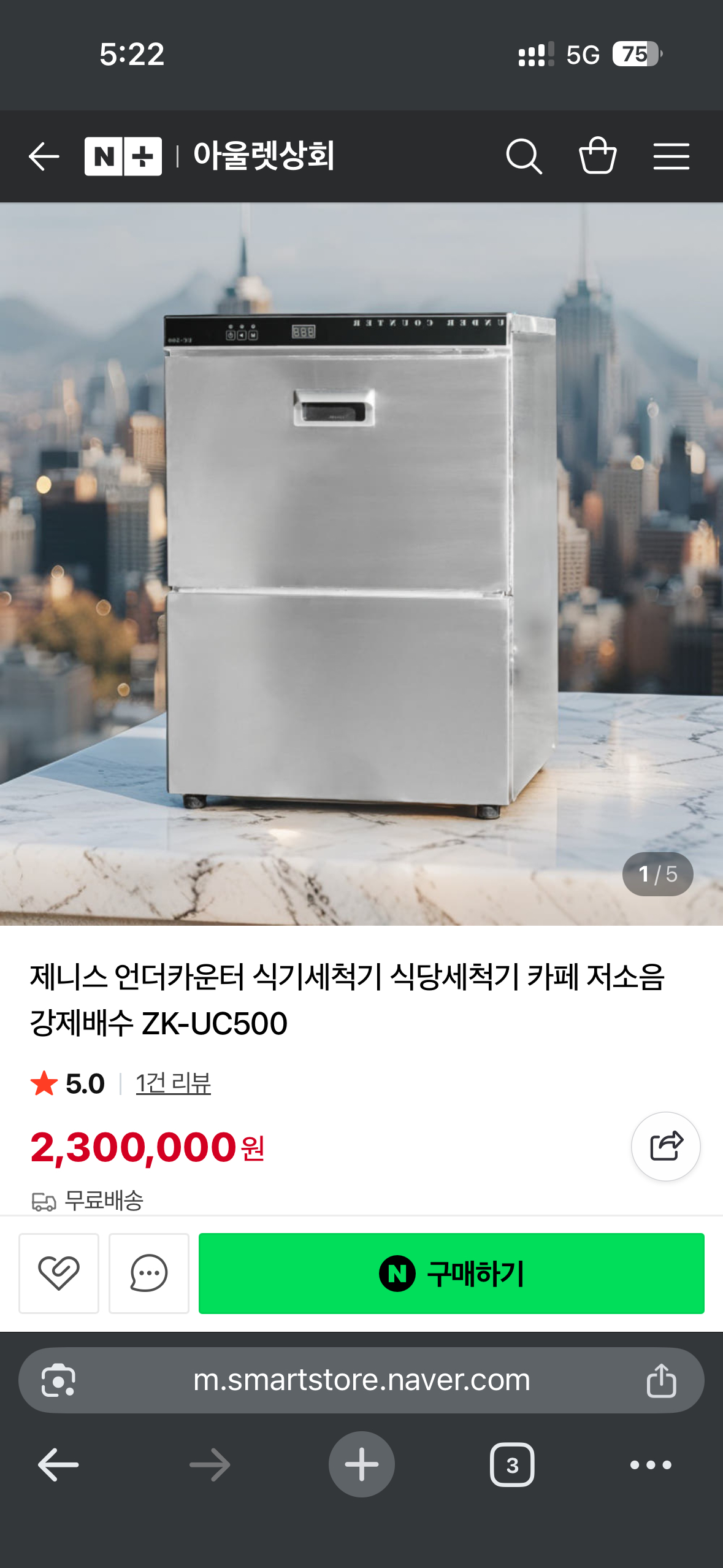The width and height of the screenshot is (723, 1568).
Task: Open the hamburger menu
Action: (672, 156)
